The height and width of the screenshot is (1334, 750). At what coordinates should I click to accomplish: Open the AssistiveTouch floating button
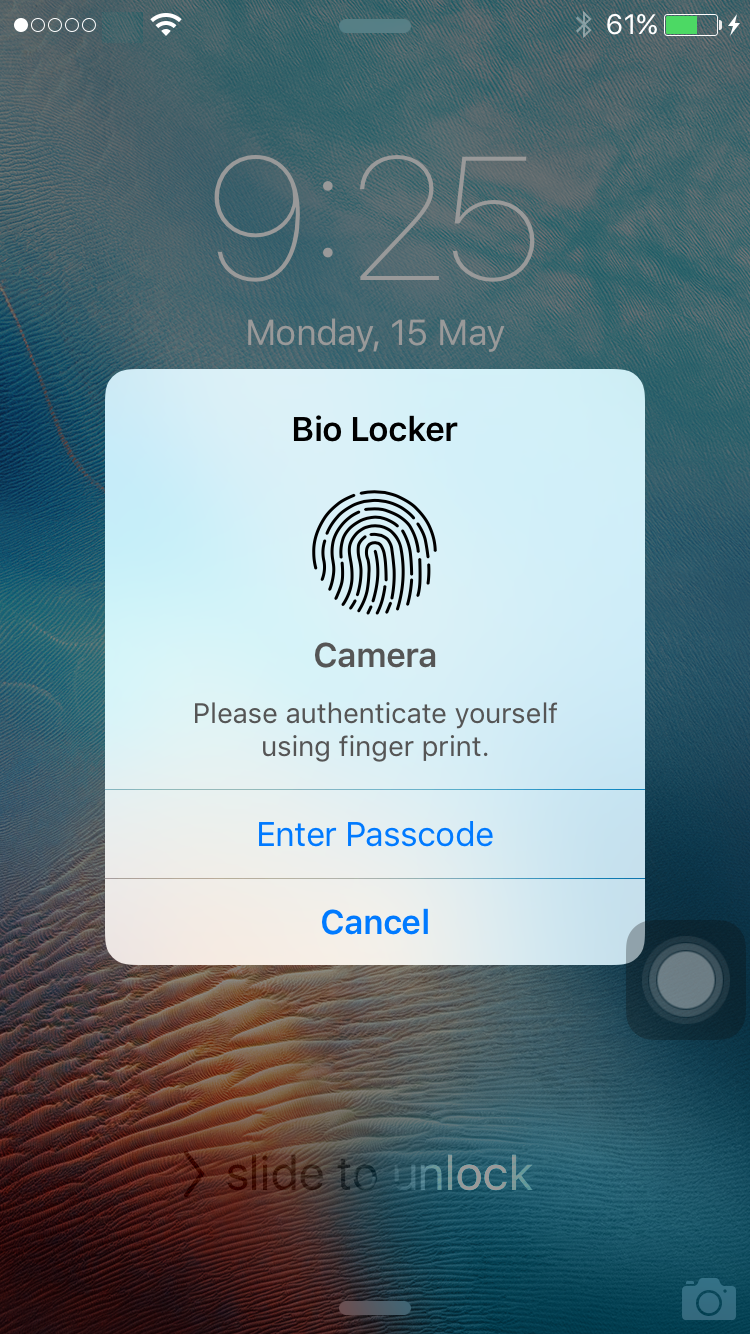[685, 980]
